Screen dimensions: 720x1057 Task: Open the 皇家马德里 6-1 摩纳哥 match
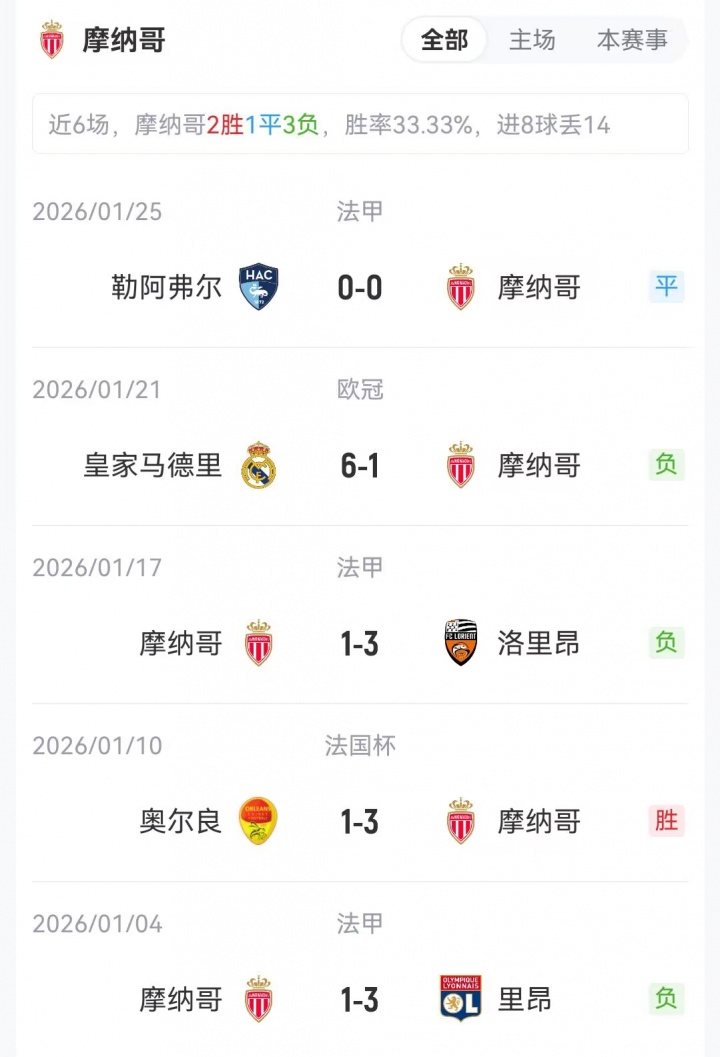pos(360,466)
